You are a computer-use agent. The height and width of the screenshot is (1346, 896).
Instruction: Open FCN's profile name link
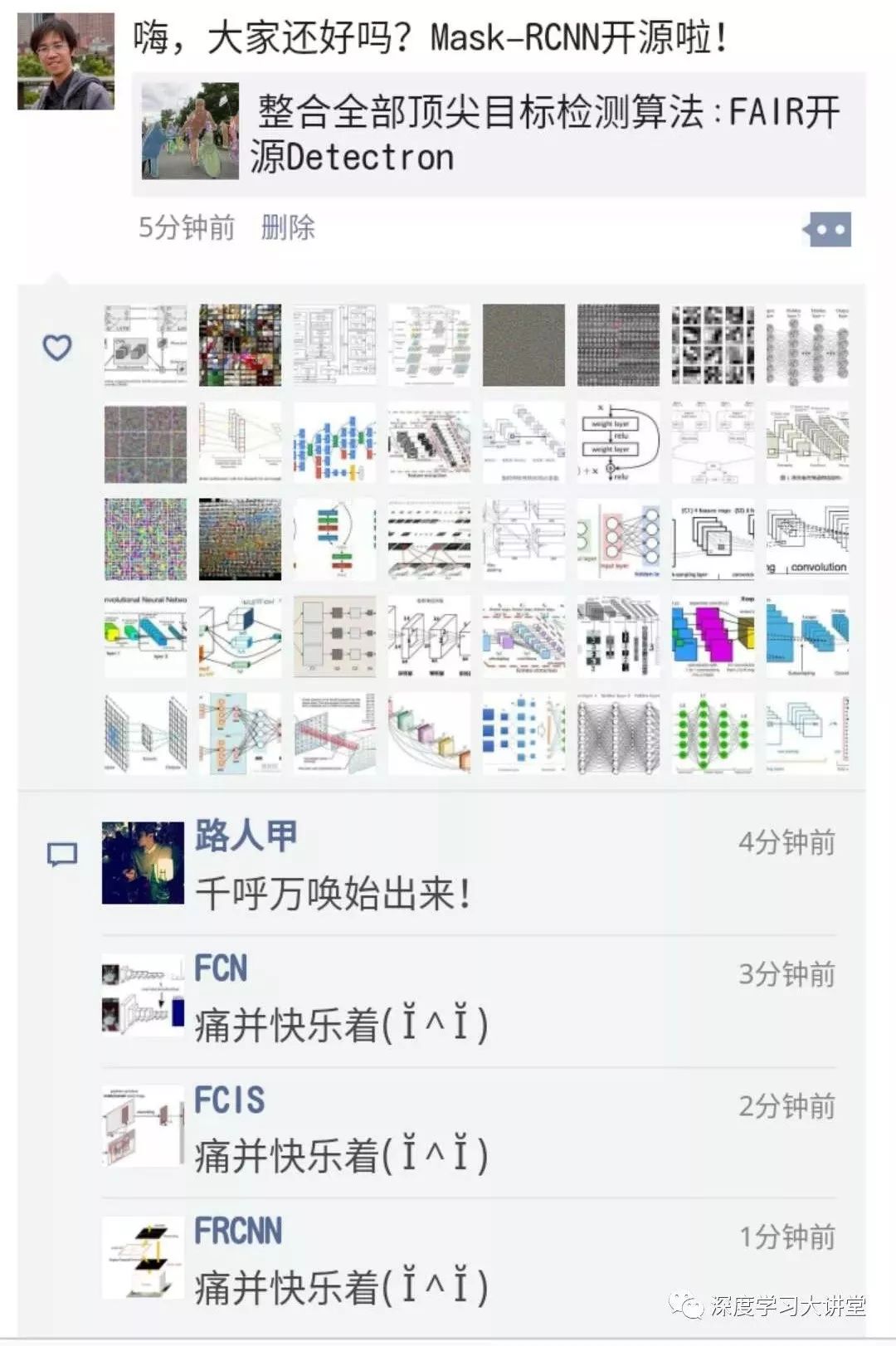(221, 968)
